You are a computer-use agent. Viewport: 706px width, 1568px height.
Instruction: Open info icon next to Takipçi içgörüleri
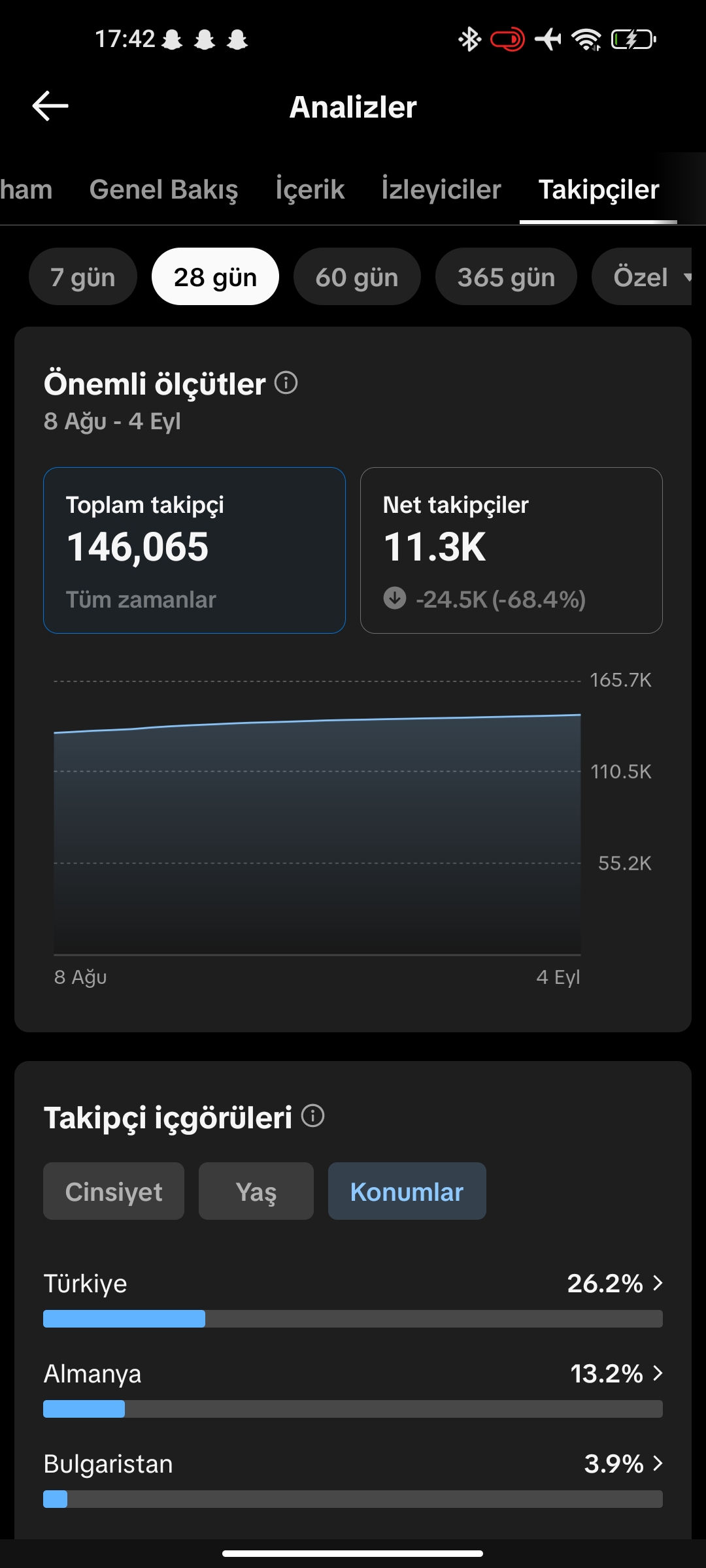pyautogui.click(x=312, y=1116)
